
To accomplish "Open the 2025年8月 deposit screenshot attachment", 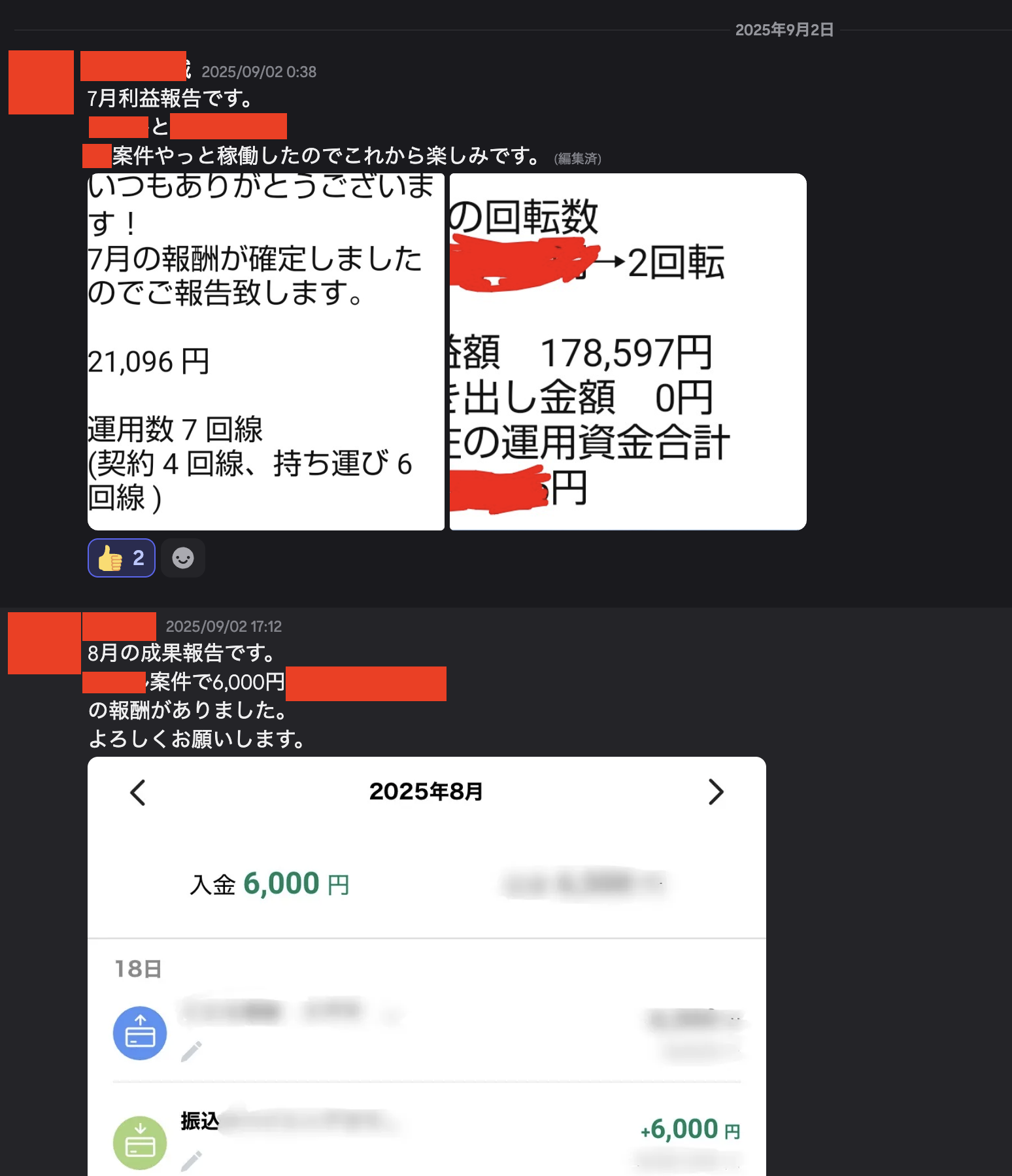I will click(427, 966).
